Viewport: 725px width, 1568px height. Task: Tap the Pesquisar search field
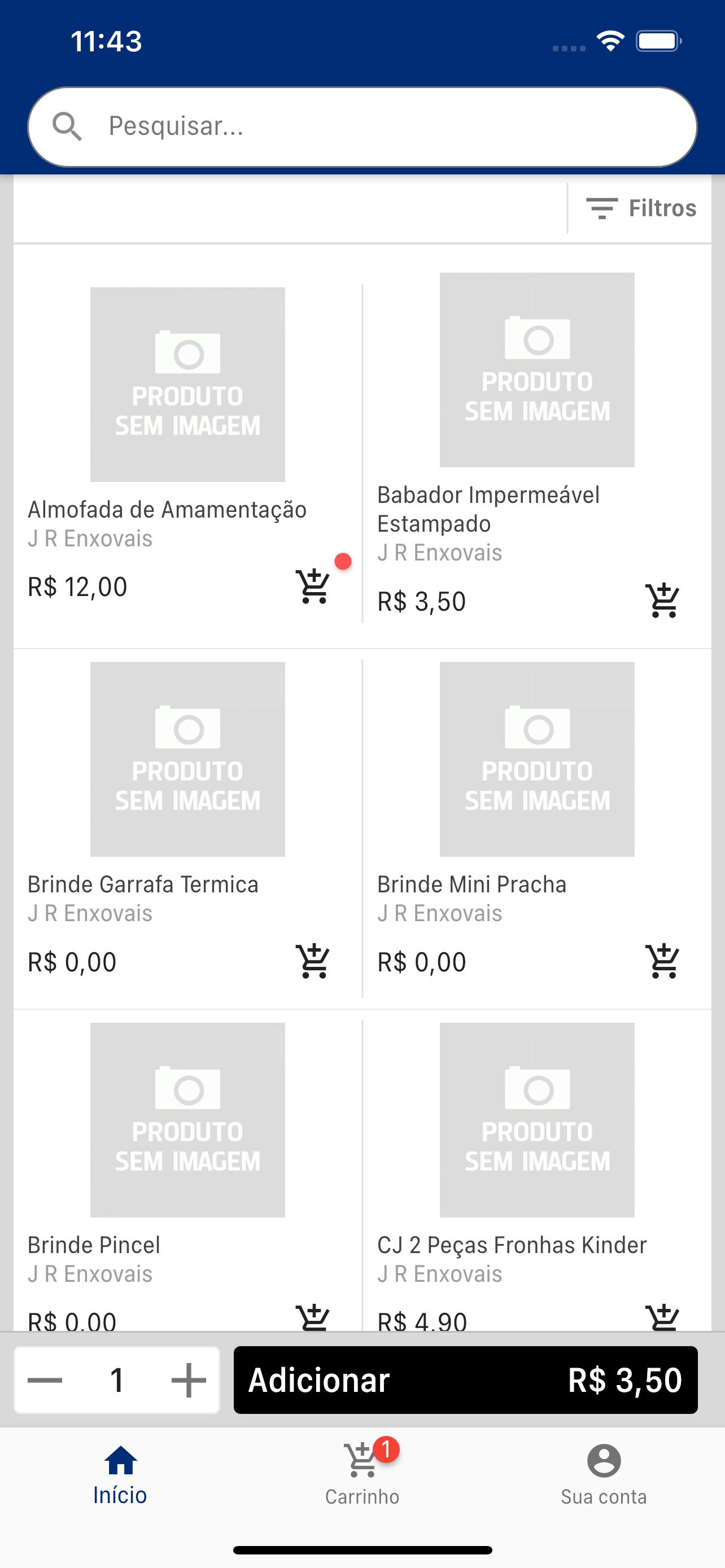tap(362, 126)
